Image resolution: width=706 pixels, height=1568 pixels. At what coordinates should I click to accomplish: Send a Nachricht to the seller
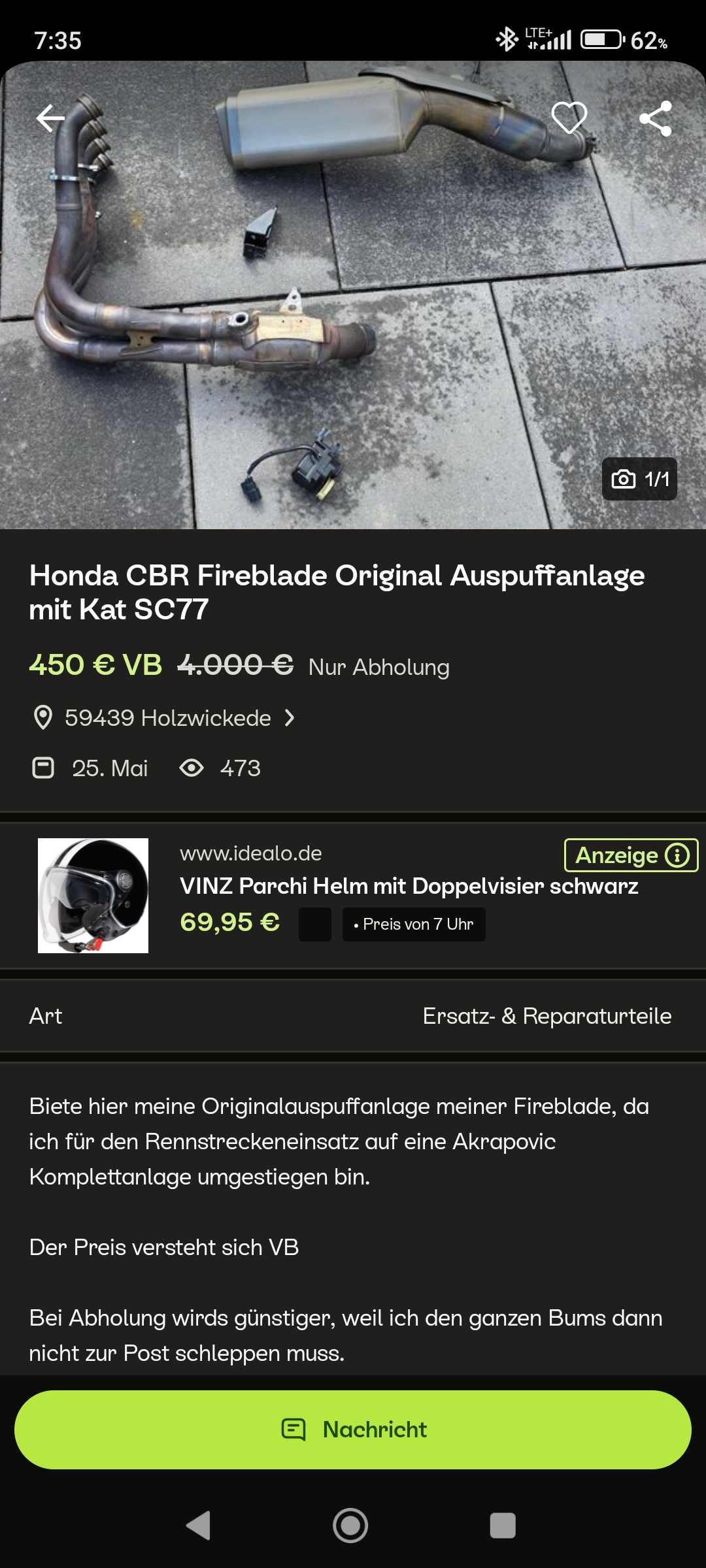click(353, 1429)
